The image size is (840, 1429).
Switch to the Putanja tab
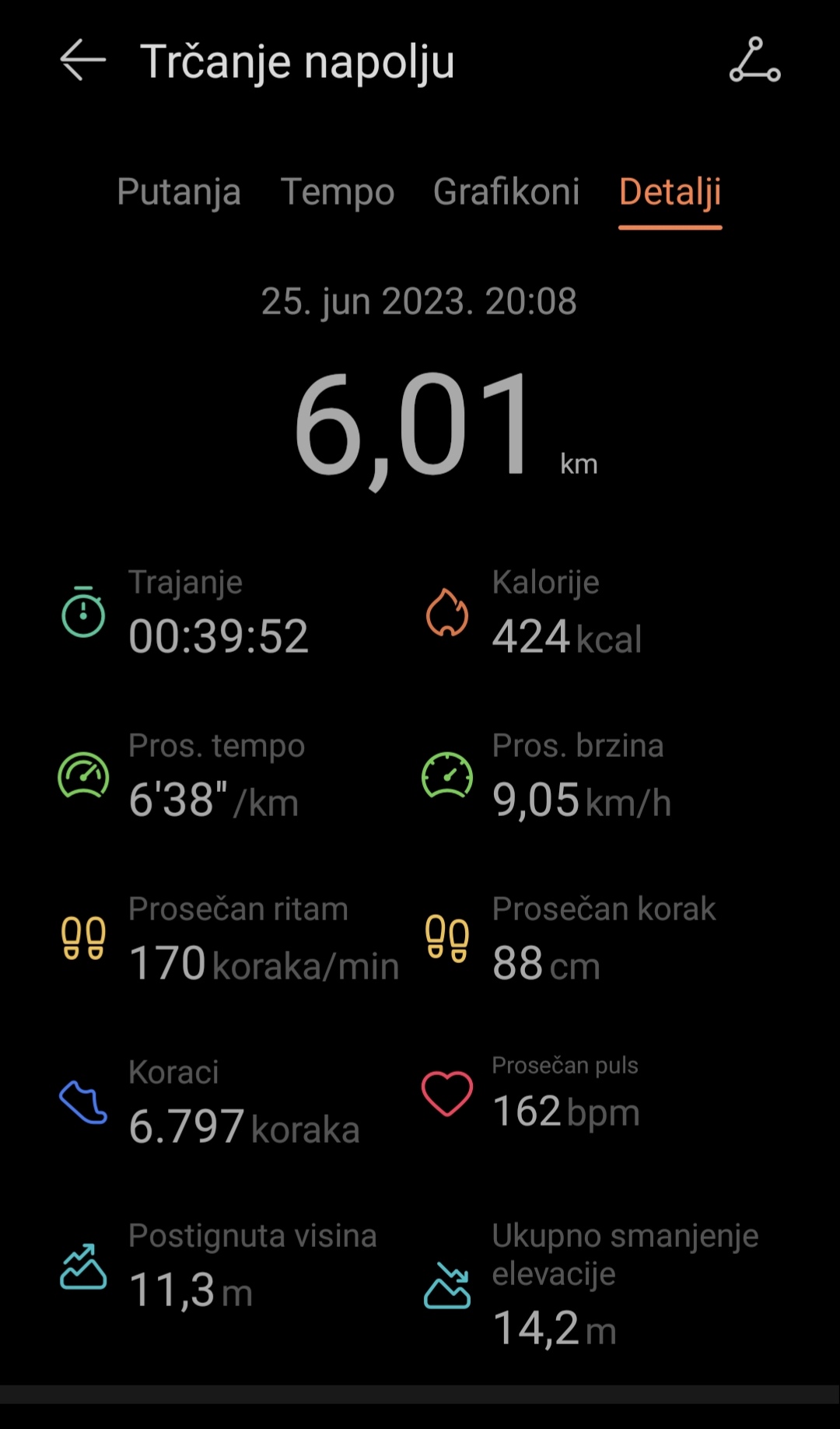click(179, 192)
